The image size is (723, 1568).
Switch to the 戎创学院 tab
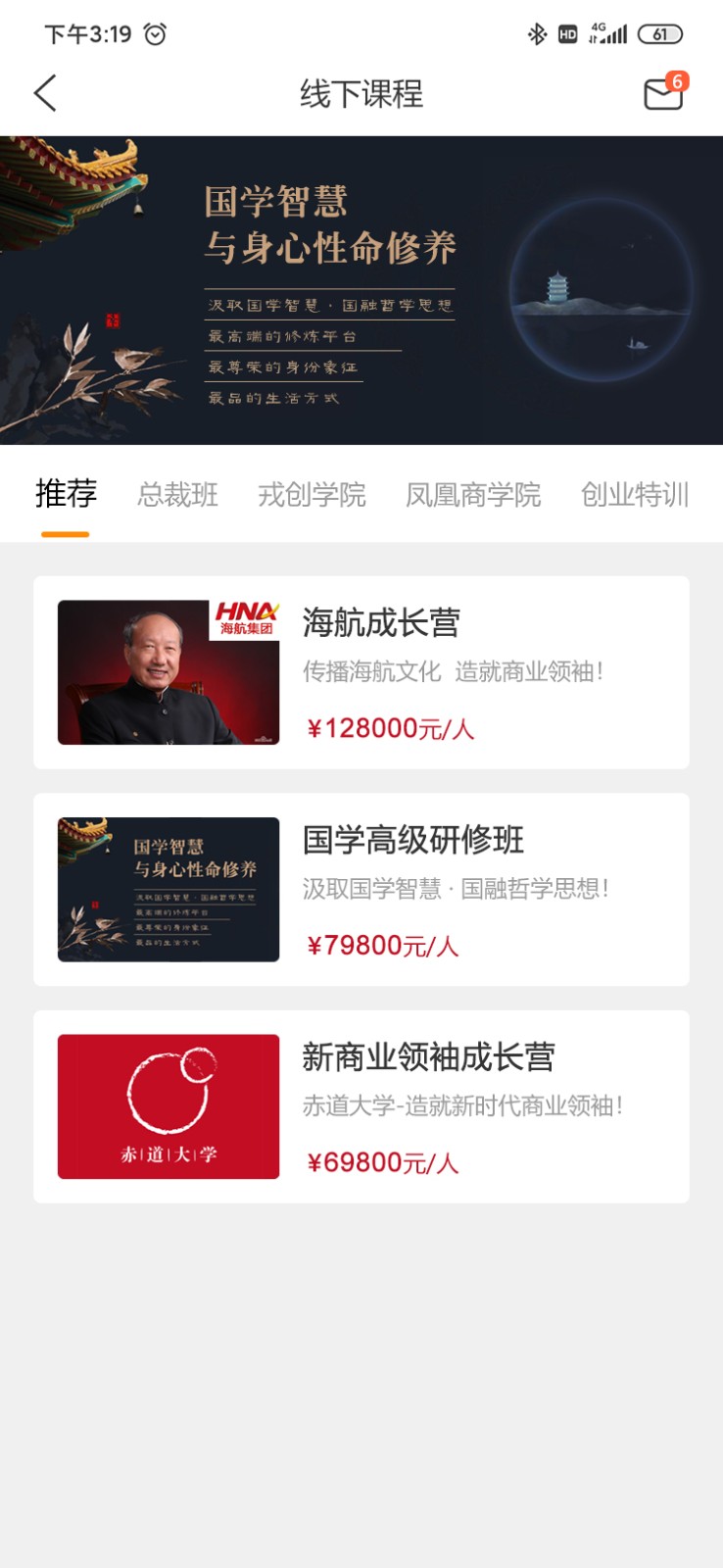[x=312, y=495]
